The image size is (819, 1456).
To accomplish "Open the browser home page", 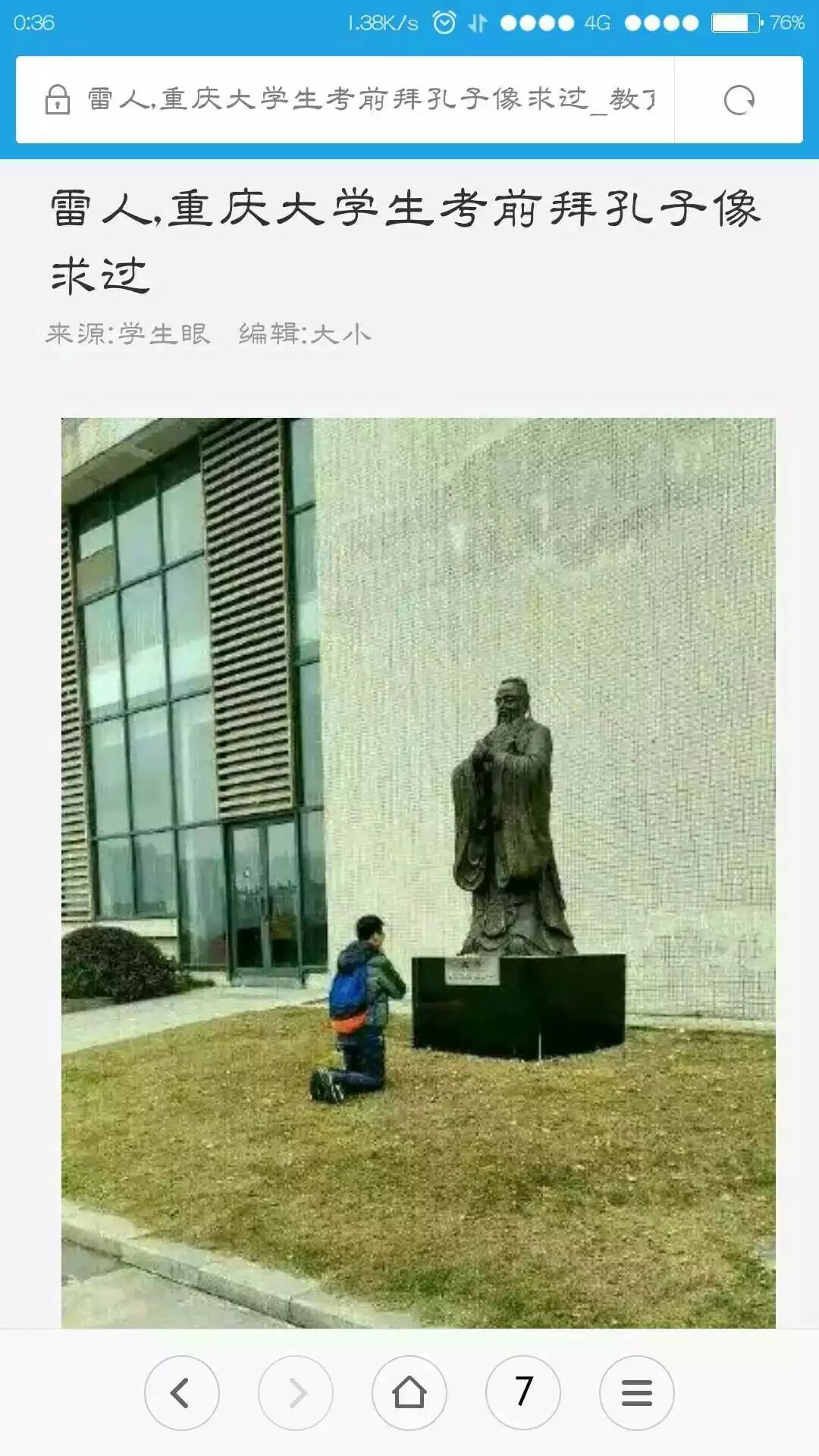I will click(x=409, y=1393).
